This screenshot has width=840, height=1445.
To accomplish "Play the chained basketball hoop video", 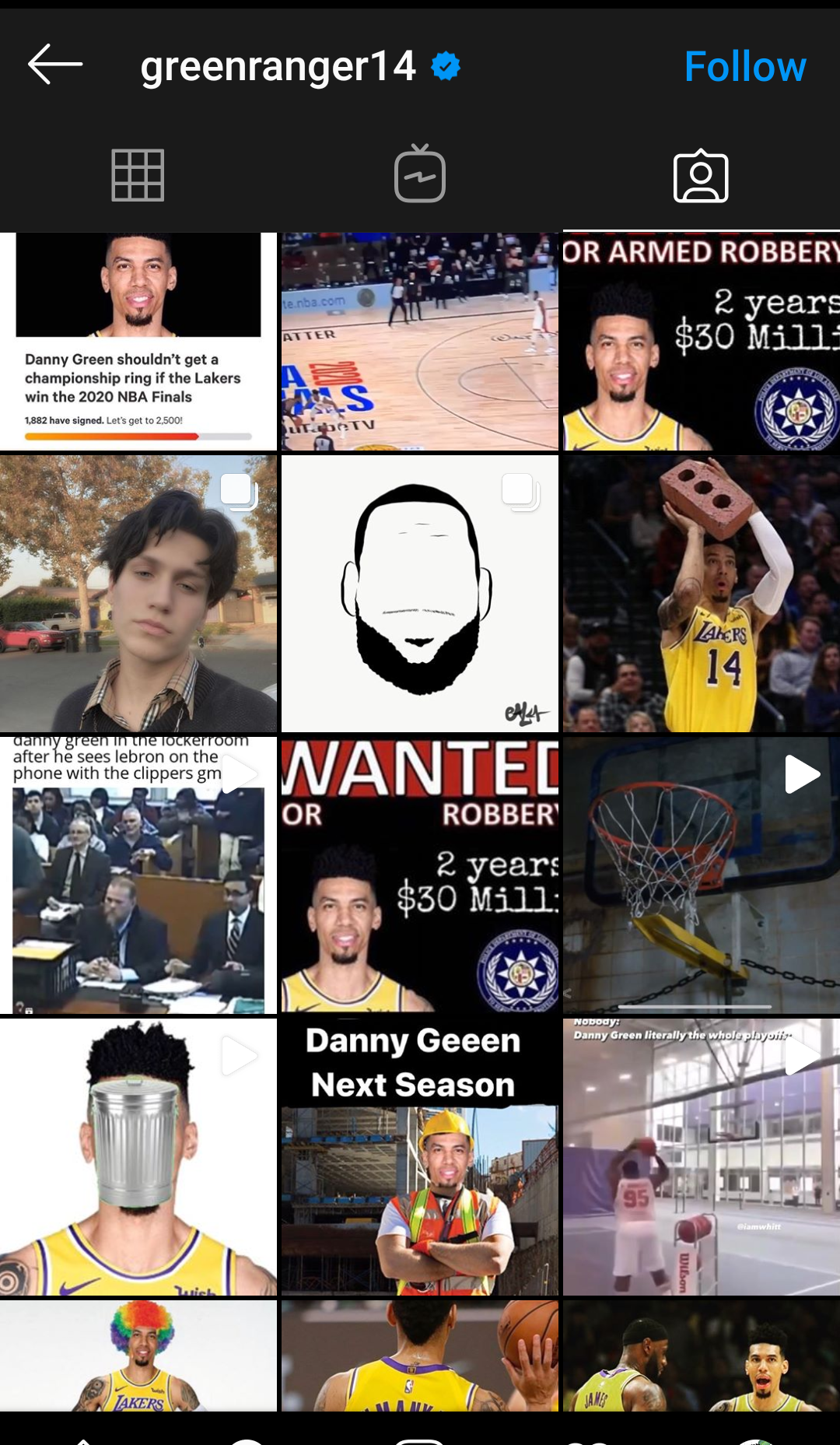I will click(702, 875).
